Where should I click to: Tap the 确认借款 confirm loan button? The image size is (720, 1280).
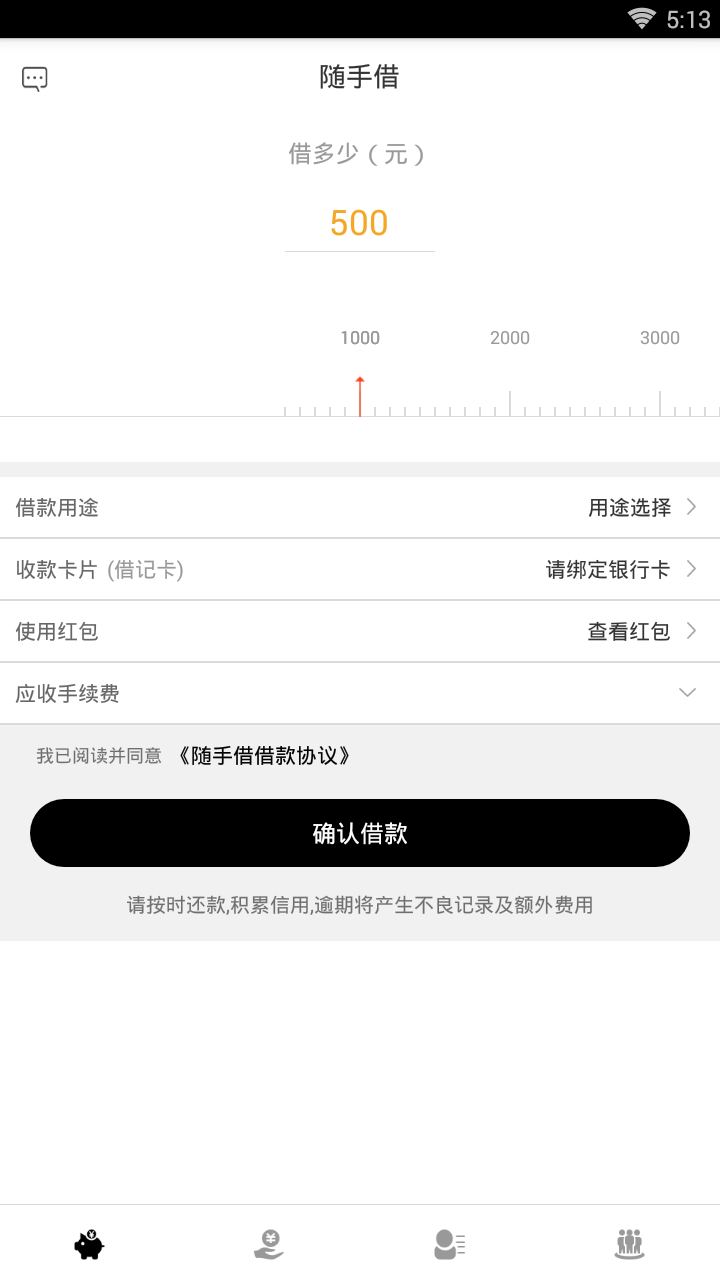click(360, 833)
